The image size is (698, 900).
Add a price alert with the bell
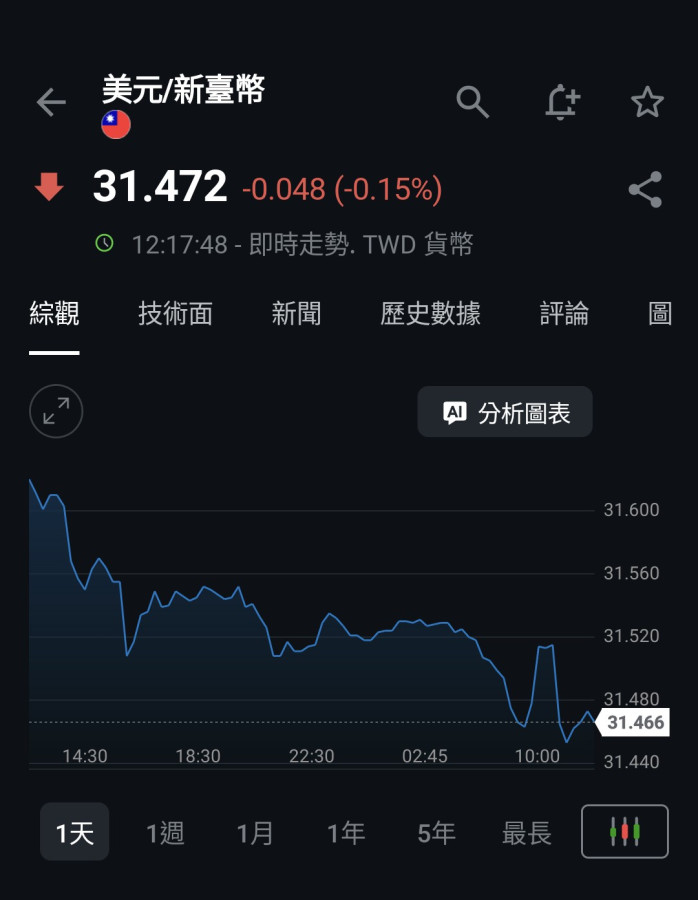point(562,102)
